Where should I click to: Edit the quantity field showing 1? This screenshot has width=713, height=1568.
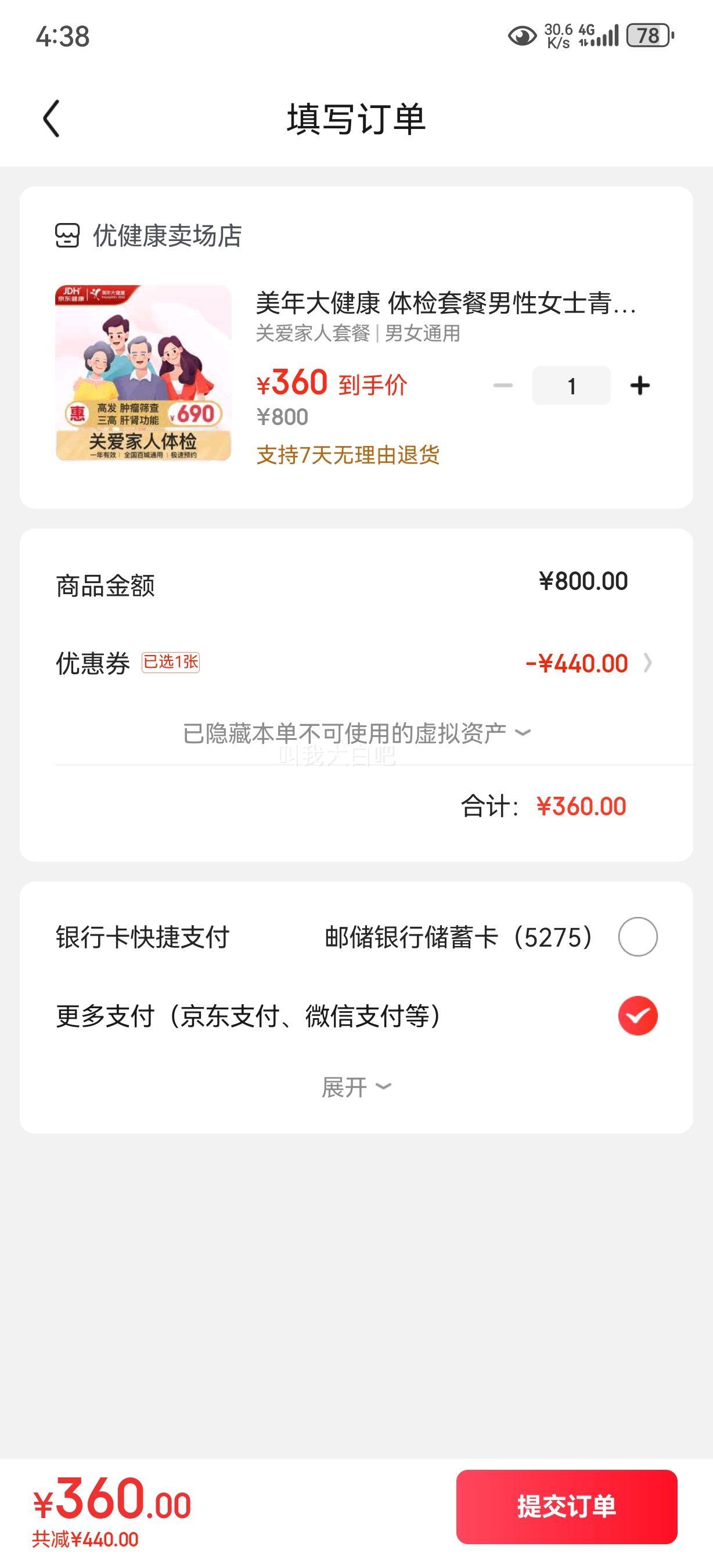[x=571, y=385]
